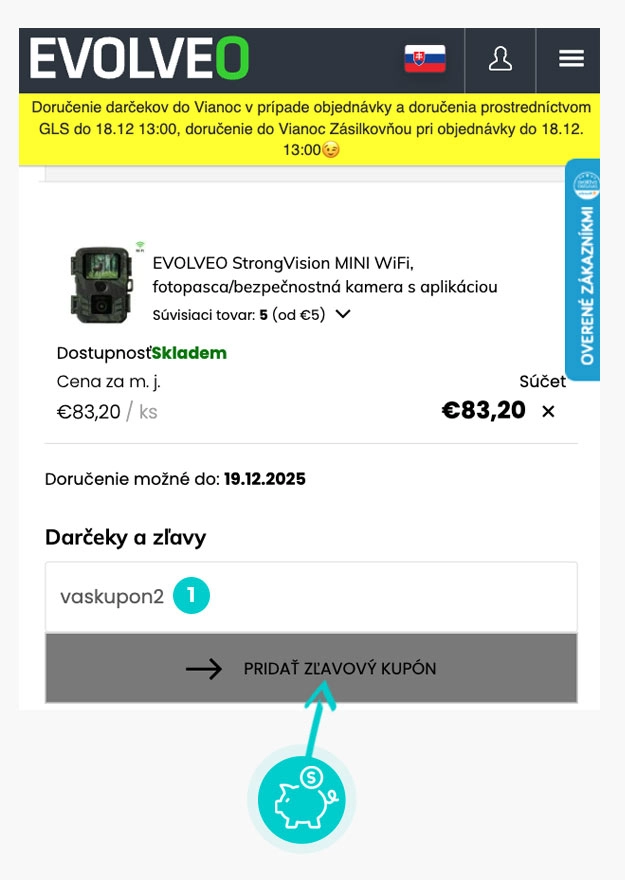Open the EVOLVEO StrongVision MINI WiFi product

[325, 275]
